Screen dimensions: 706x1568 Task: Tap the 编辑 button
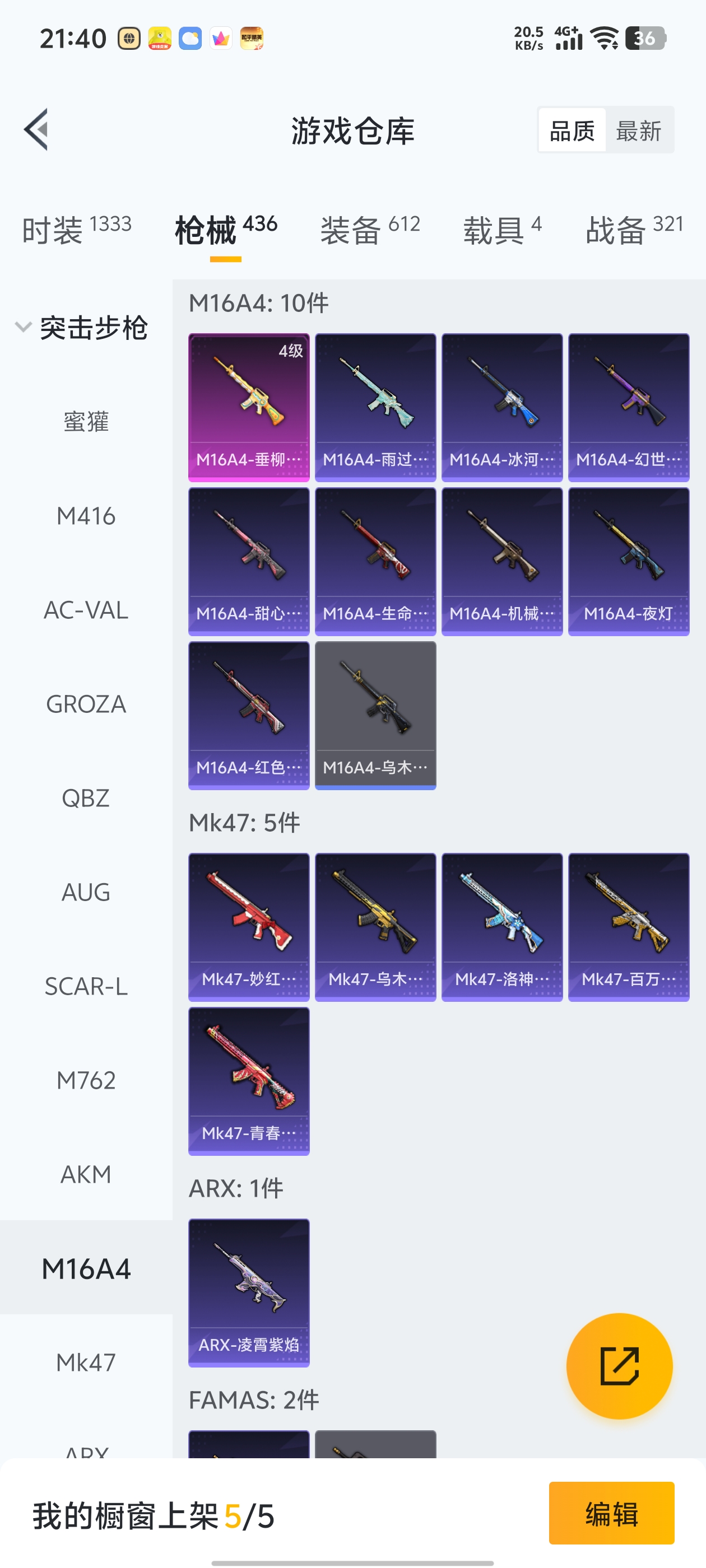coord(611,1513)
